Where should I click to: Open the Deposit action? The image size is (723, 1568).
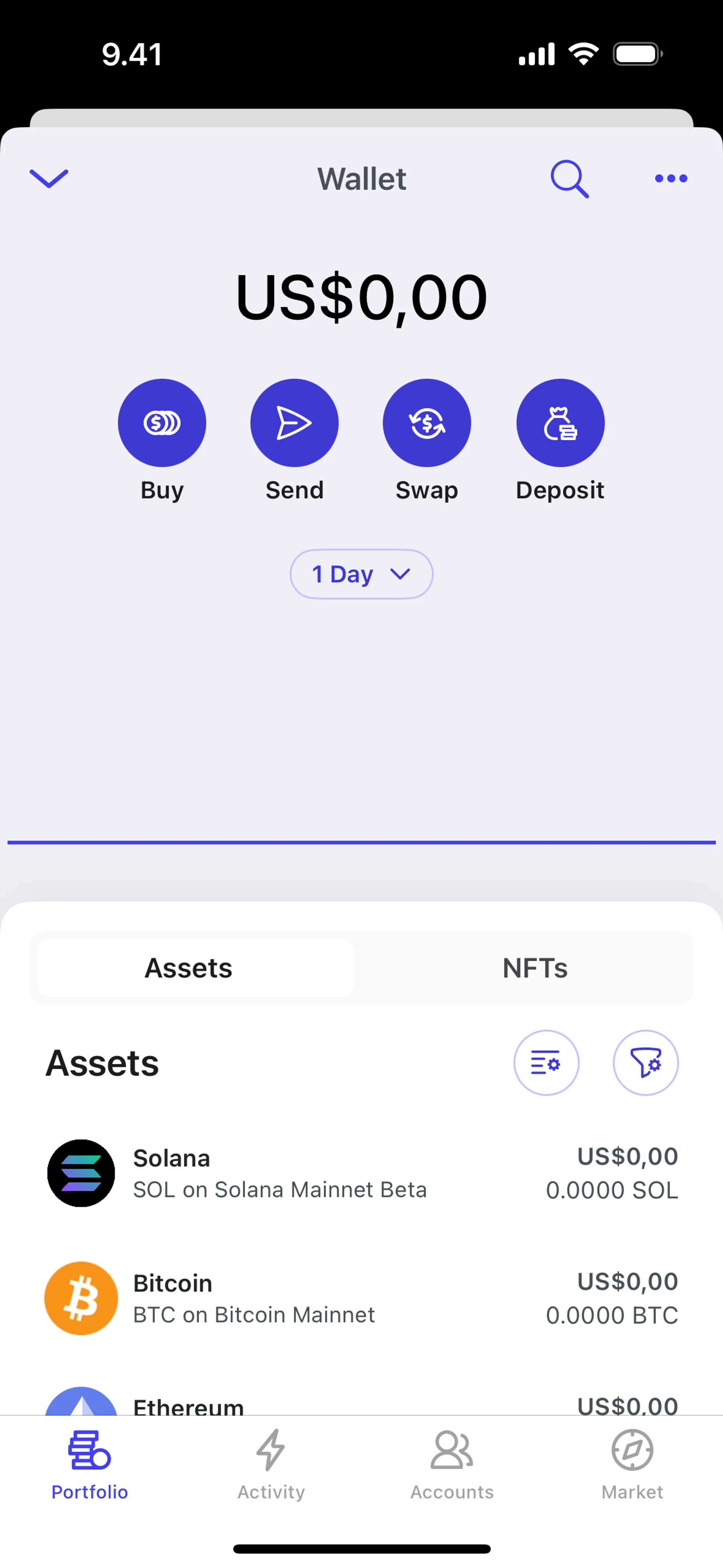pos(560,423)
